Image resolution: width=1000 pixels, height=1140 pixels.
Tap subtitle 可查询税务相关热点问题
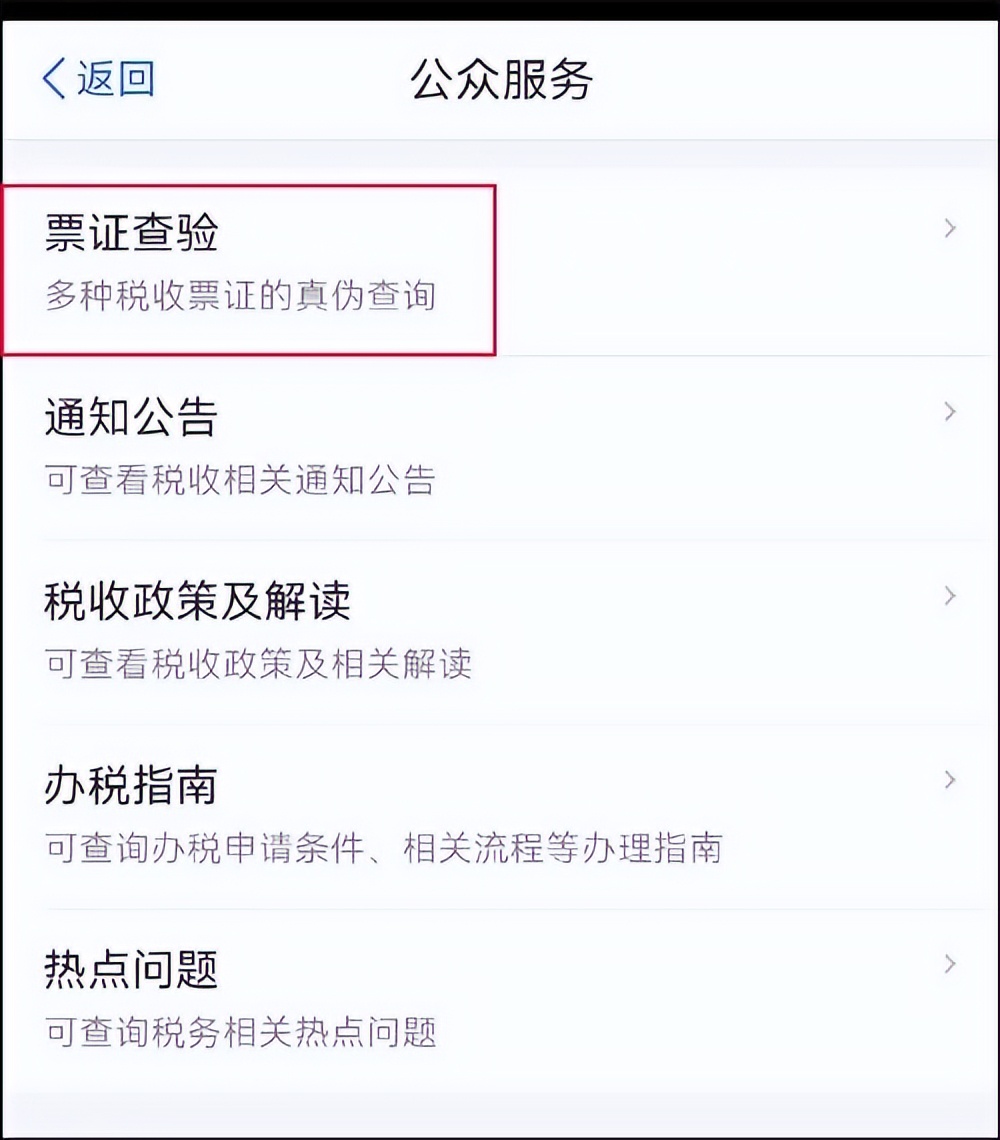(238, 1033)
